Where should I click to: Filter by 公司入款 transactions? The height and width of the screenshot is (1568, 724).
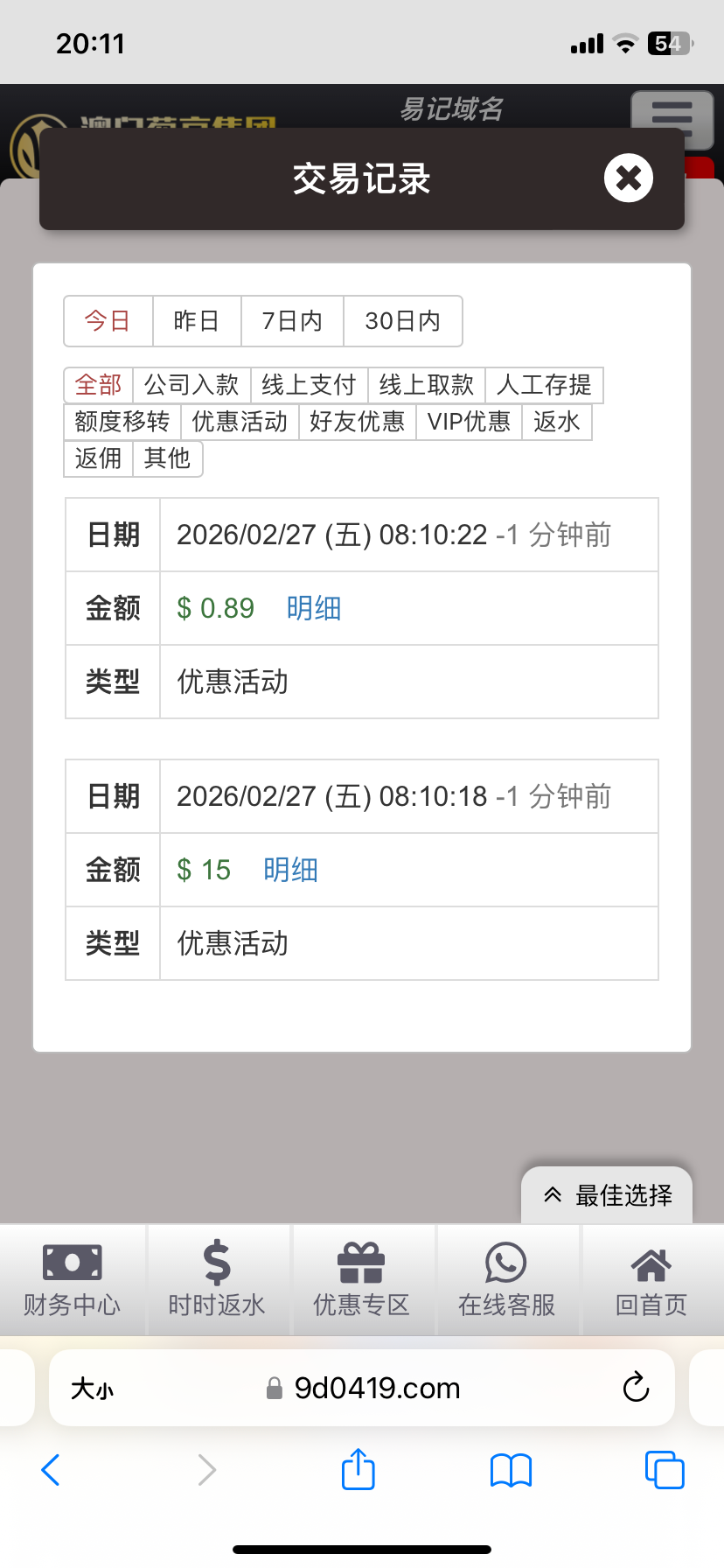[191, 385]
